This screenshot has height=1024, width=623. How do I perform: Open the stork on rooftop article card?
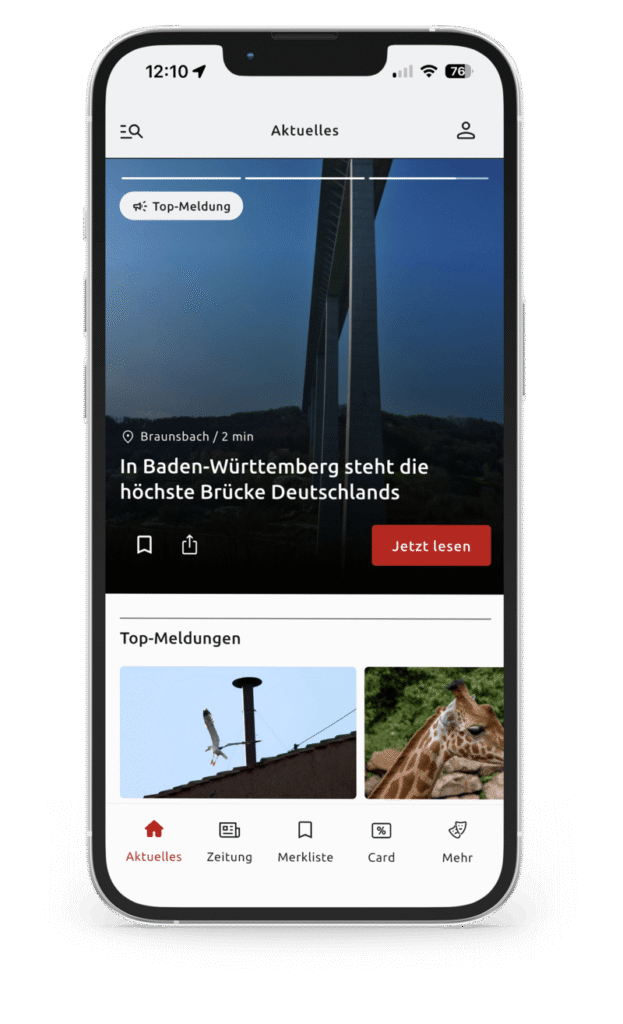[238, 732]
